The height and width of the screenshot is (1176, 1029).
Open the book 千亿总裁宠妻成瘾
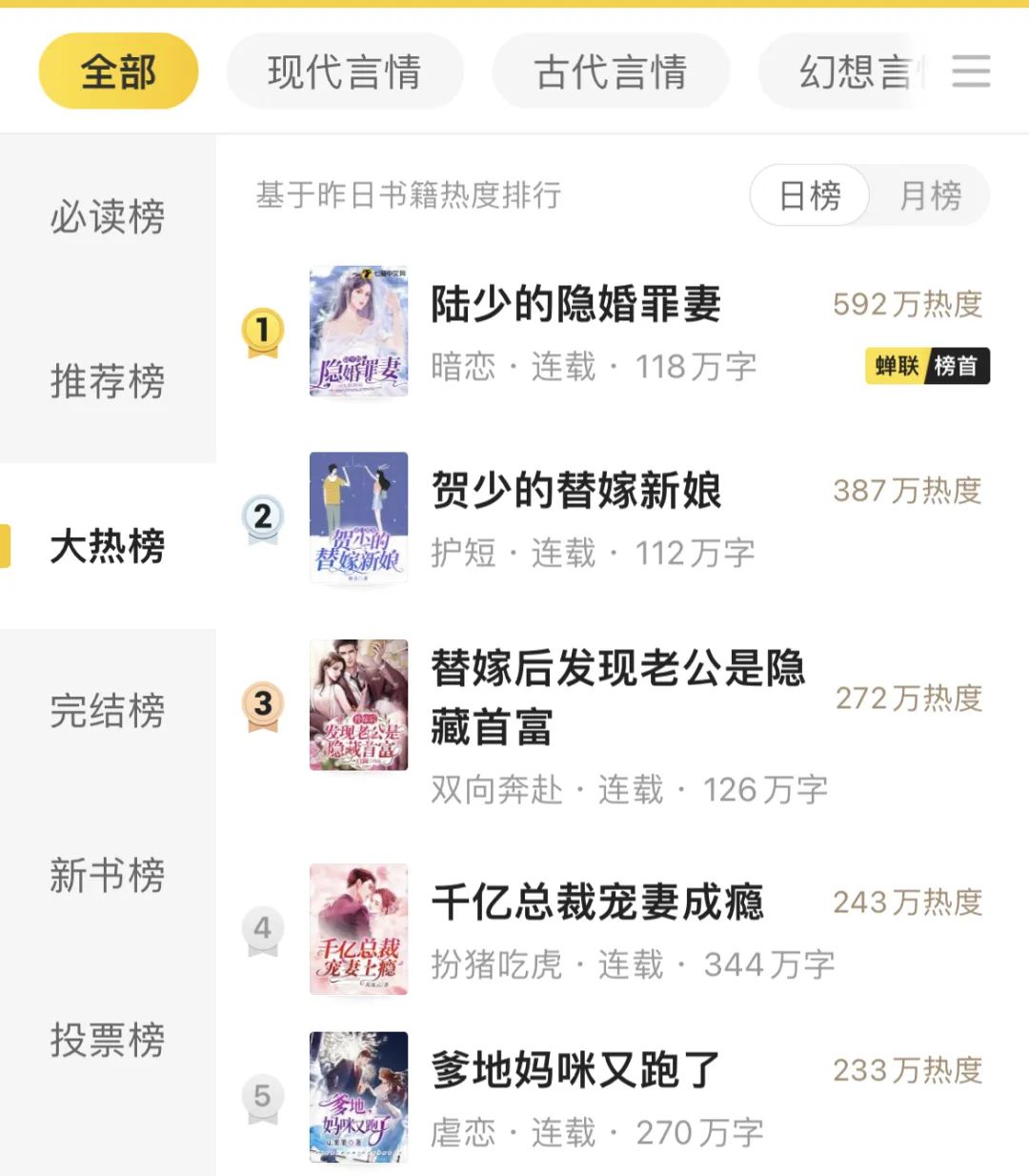(x=596, y=902)
